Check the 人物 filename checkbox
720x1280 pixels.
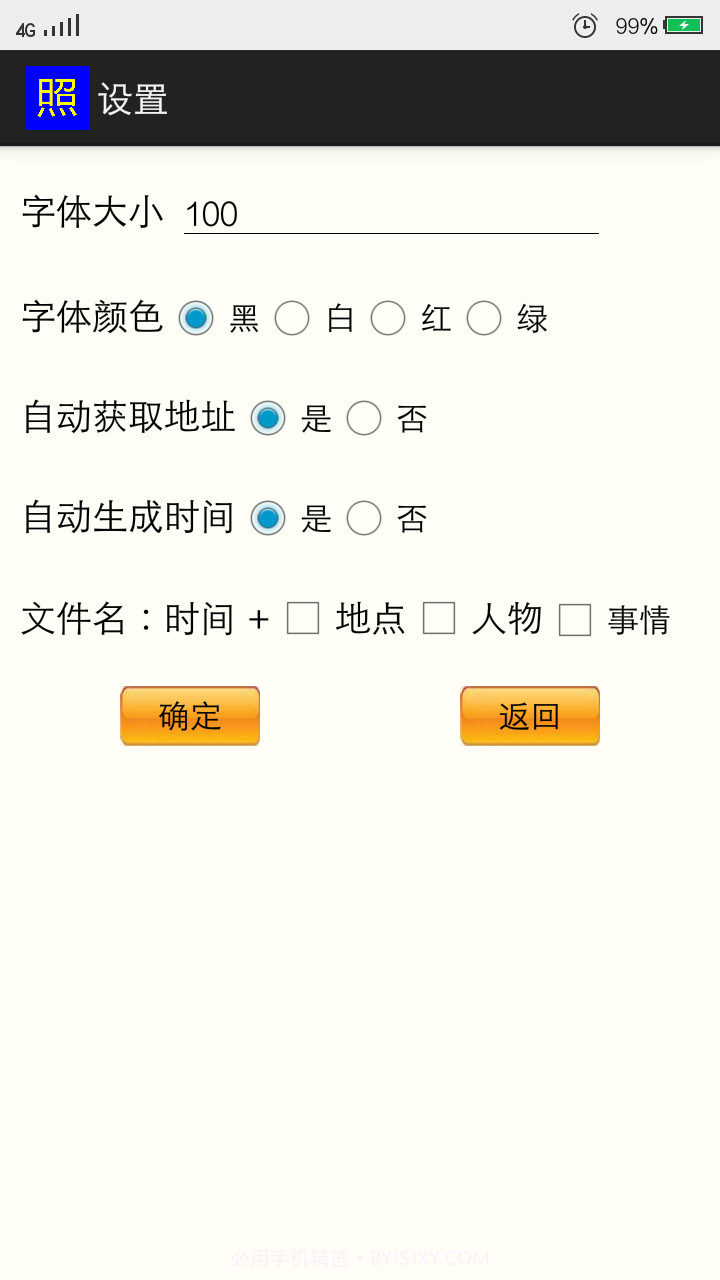[x=439, y=620]
